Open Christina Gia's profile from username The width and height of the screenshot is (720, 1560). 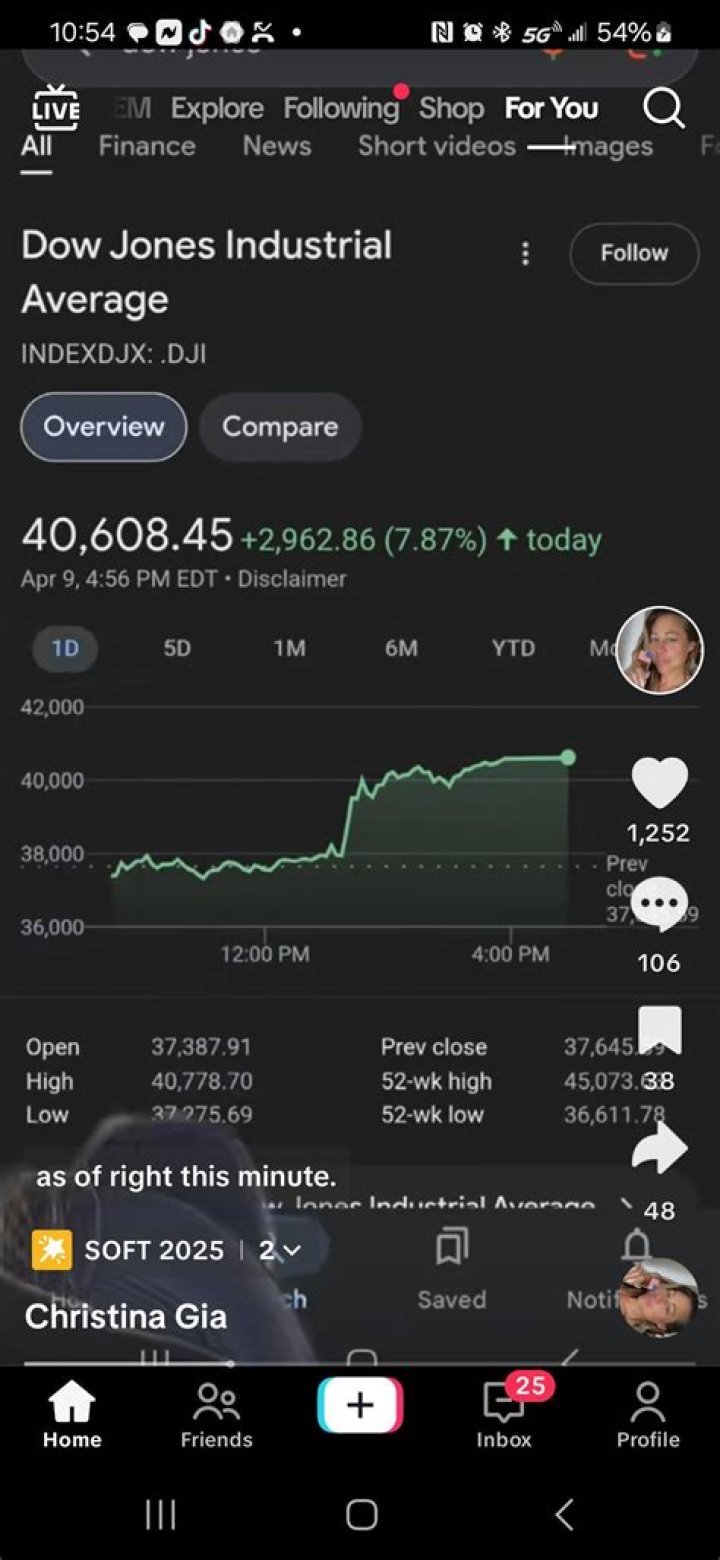tap(126, 1316)
